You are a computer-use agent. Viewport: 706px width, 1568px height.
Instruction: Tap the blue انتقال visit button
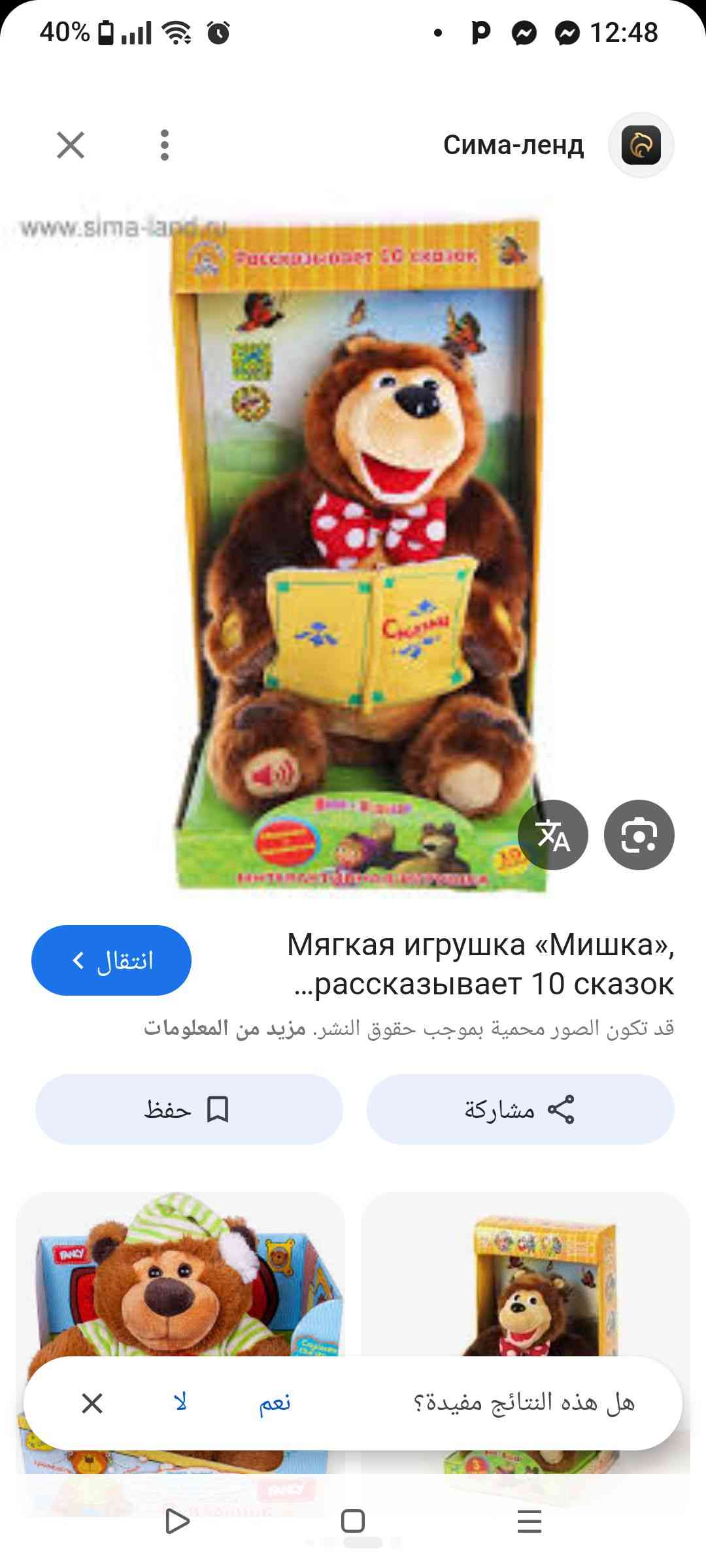[x=111, y=960]
